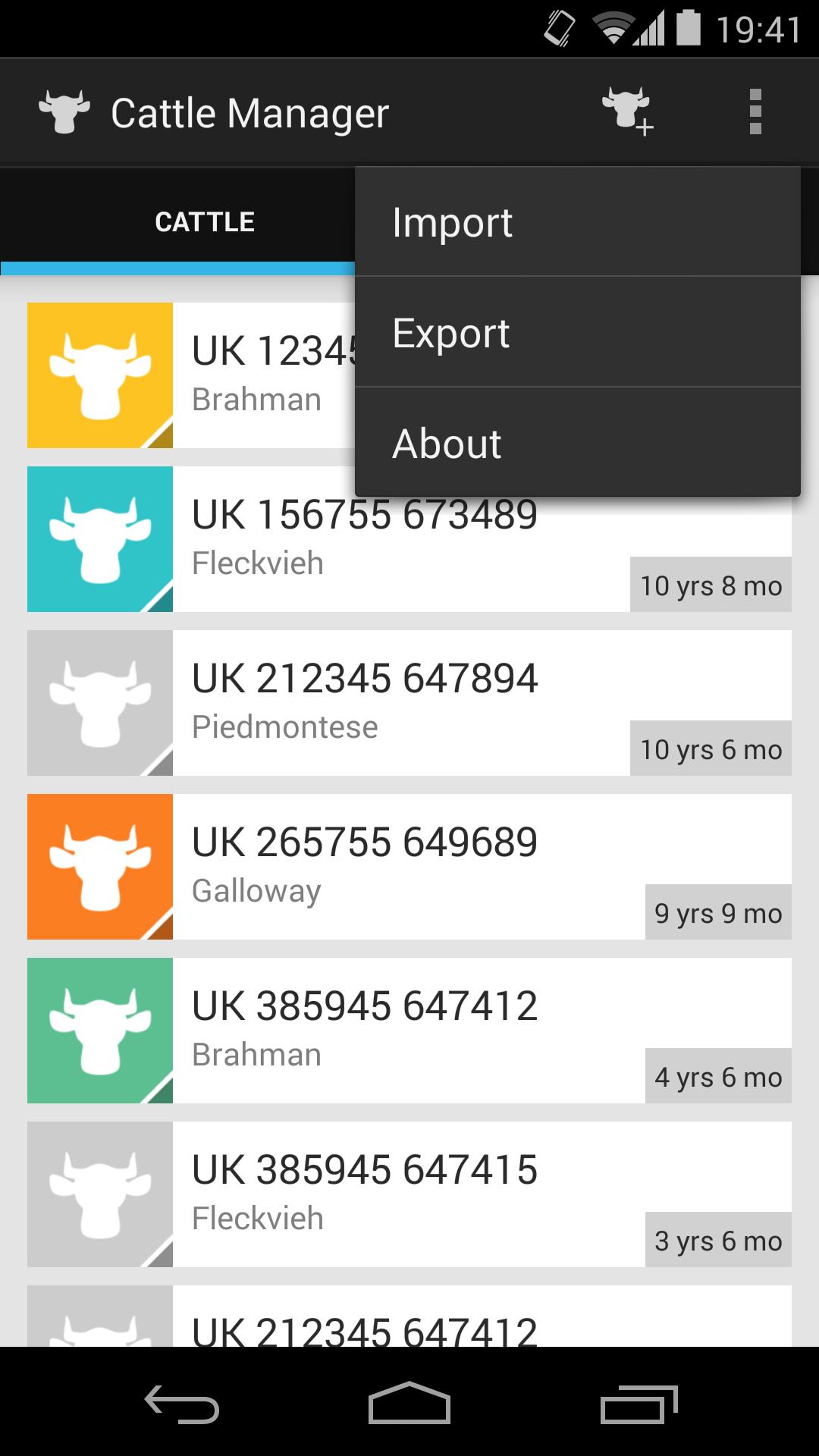Open Brahman entry UK 385945 647412
819x1456 pixels.
[x=409, y=1031]
